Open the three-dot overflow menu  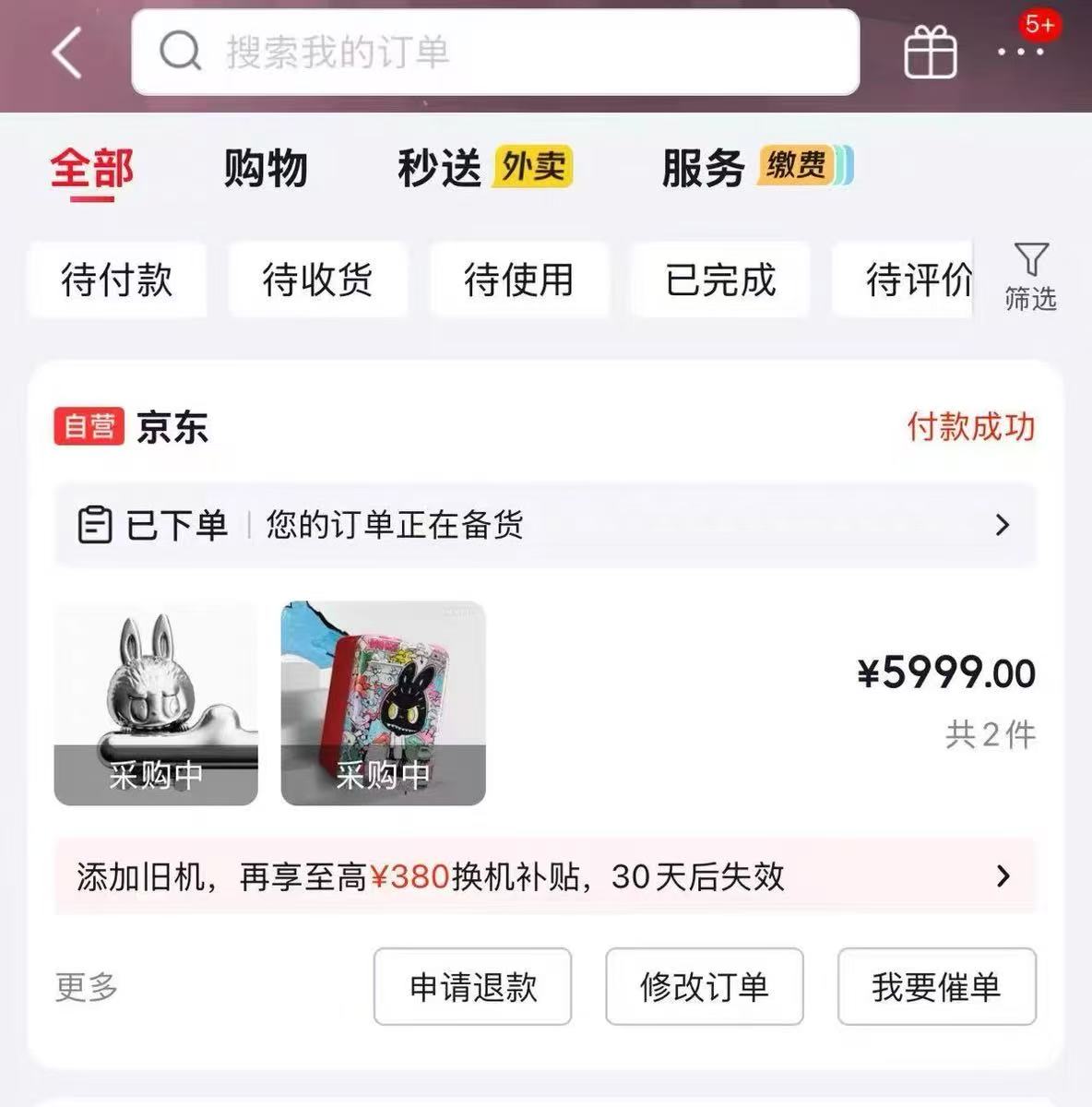[1021, 53]
